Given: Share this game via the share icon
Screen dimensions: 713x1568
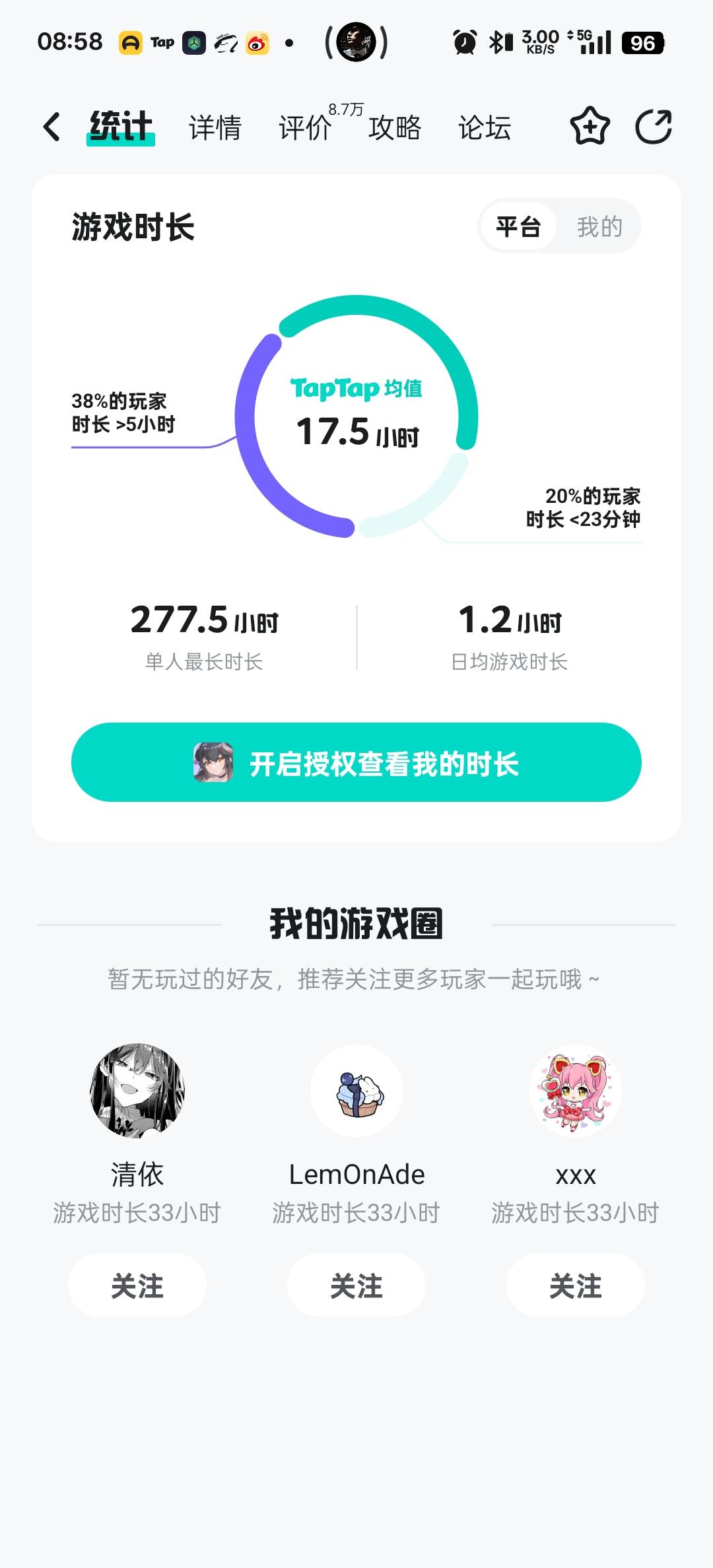Looking at the screenshot, I should 653,127.
